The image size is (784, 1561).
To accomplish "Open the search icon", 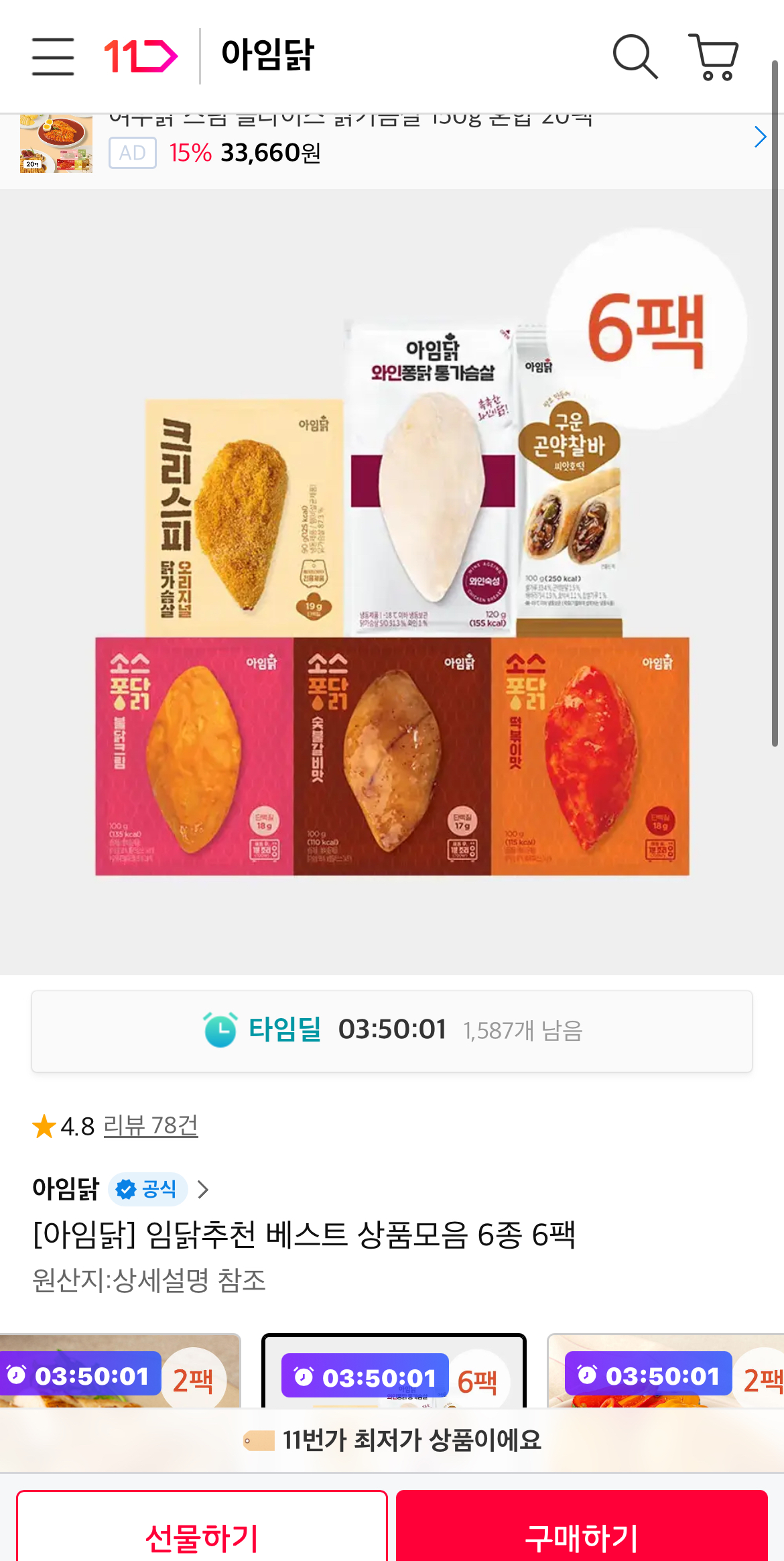I will click(x=635, y=57).
